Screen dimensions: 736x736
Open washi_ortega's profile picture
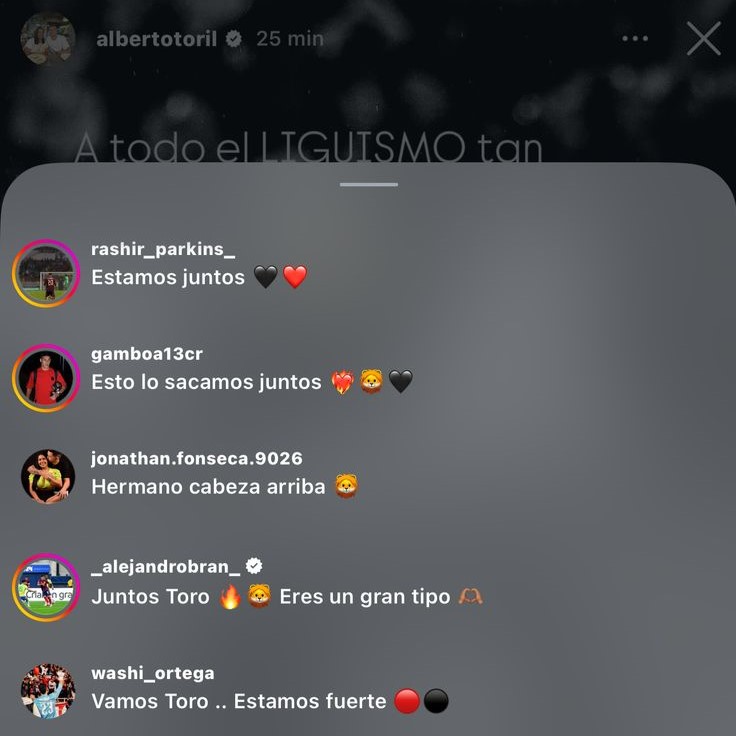point(47,690)
